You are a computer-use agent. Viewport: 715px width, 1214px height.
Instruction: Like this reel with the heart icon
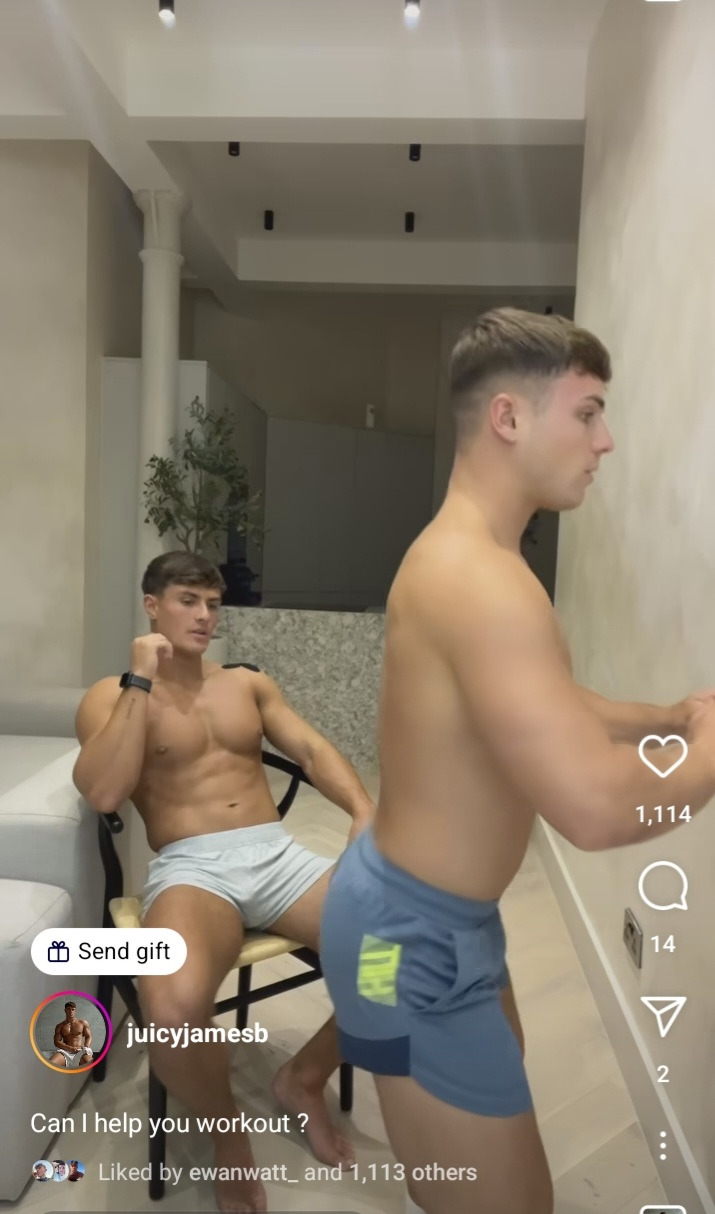coord(663,757)
